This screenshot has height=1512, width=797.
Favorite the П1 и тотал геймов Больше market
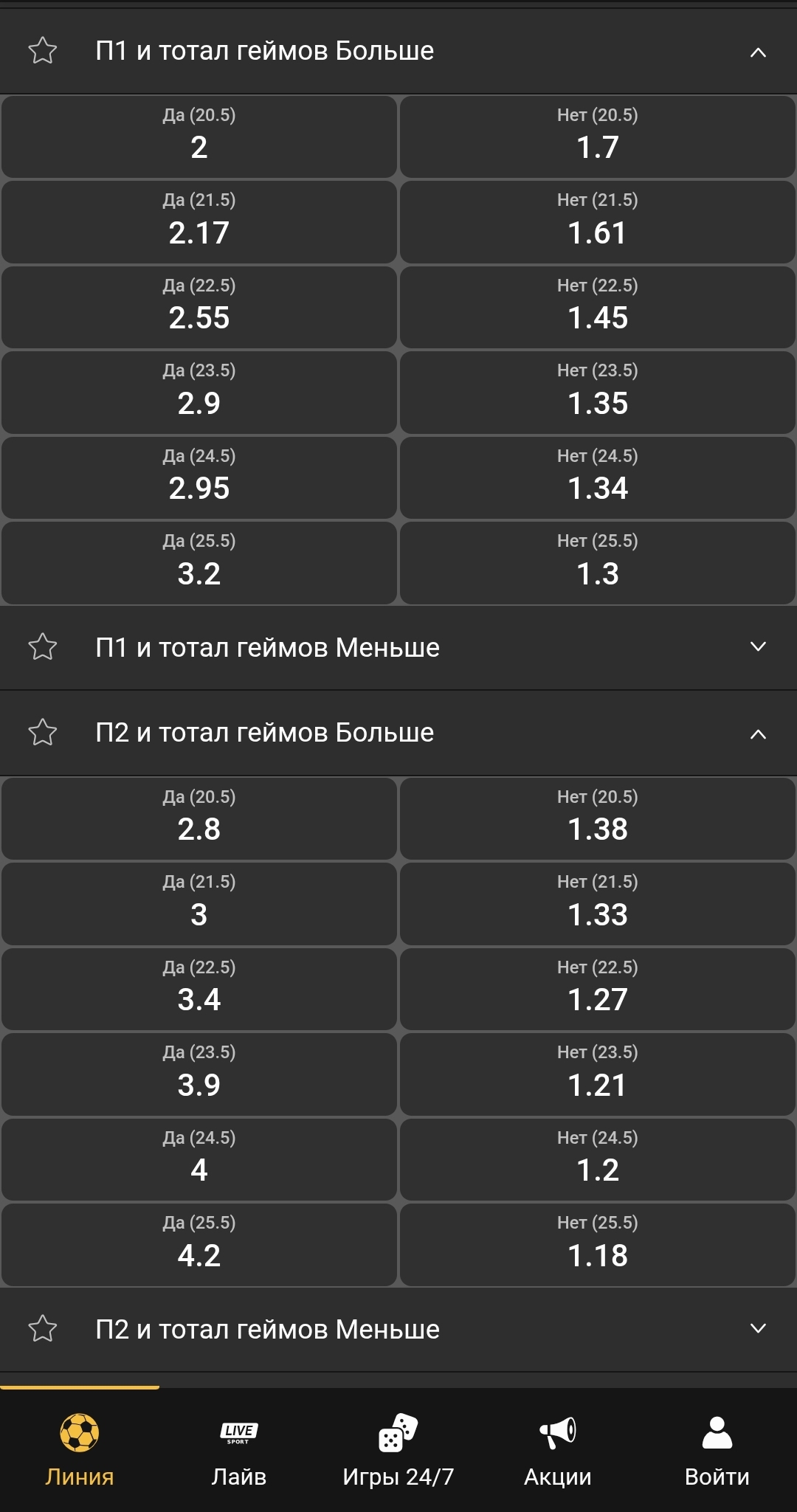(43, 51)
